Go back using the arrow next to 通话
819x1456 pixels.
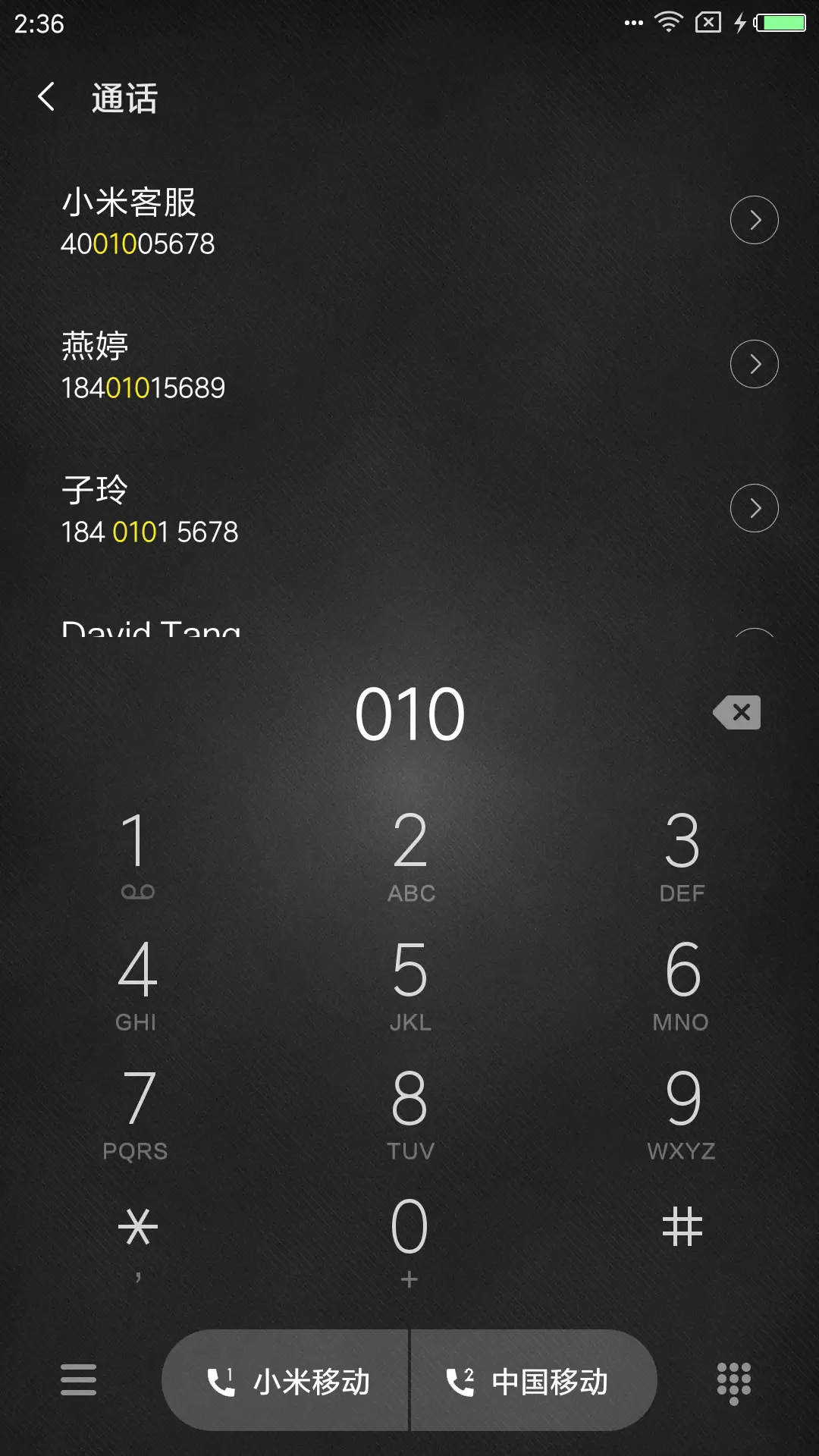tap(45, 97)
